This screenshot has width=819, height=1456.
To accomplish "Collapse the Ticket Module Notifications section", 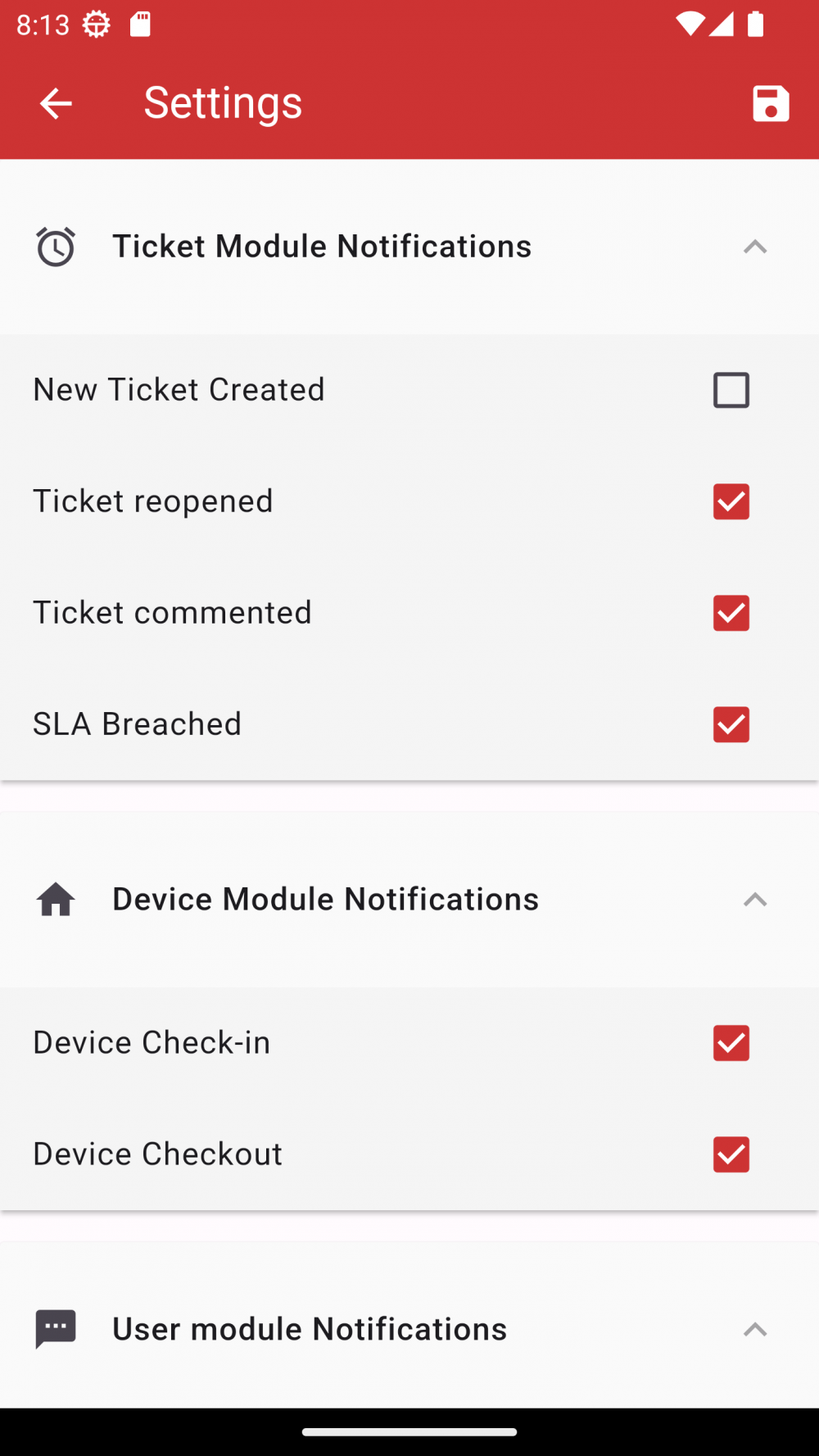I will click(755, 247).
